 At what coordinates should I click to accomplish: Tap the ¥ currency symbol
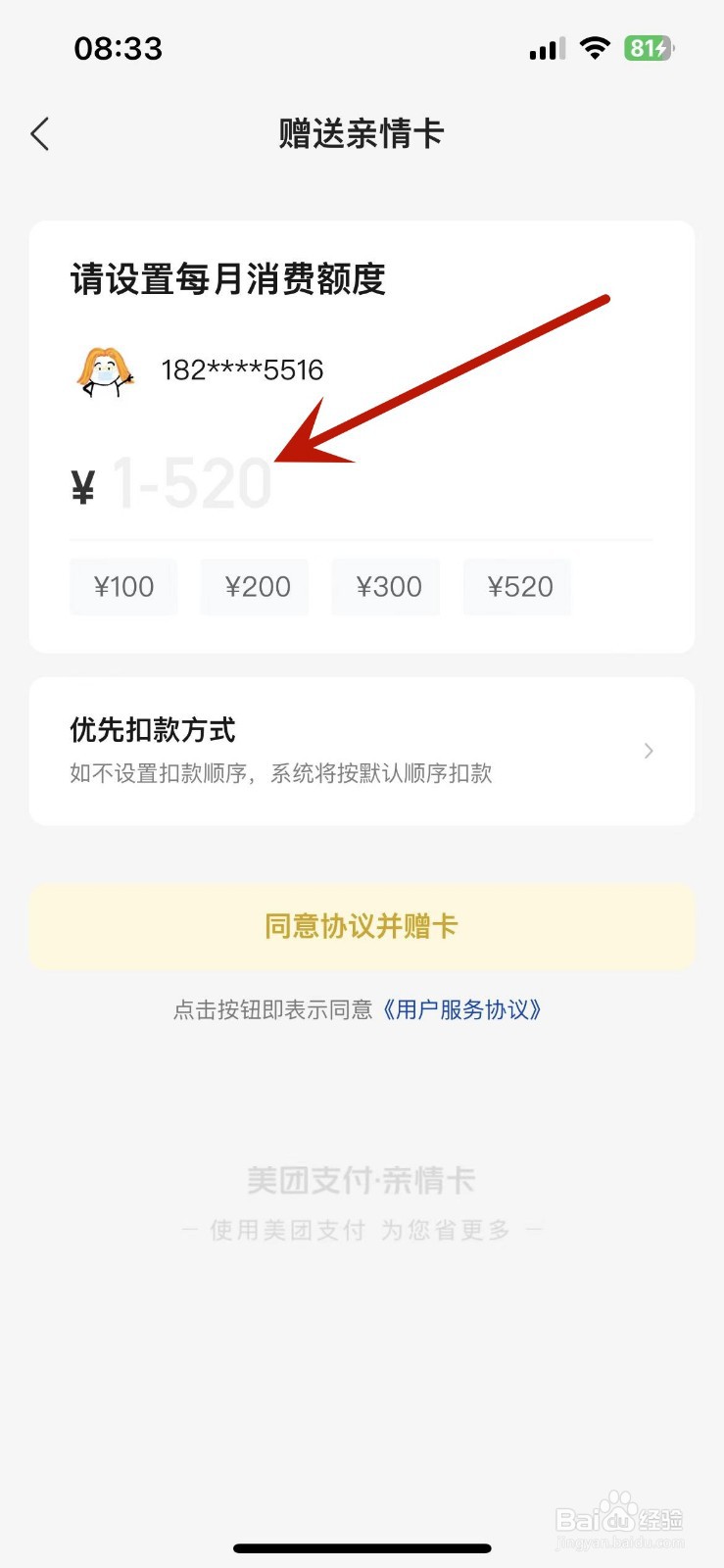pyautogui.click(x=83, y=485)
